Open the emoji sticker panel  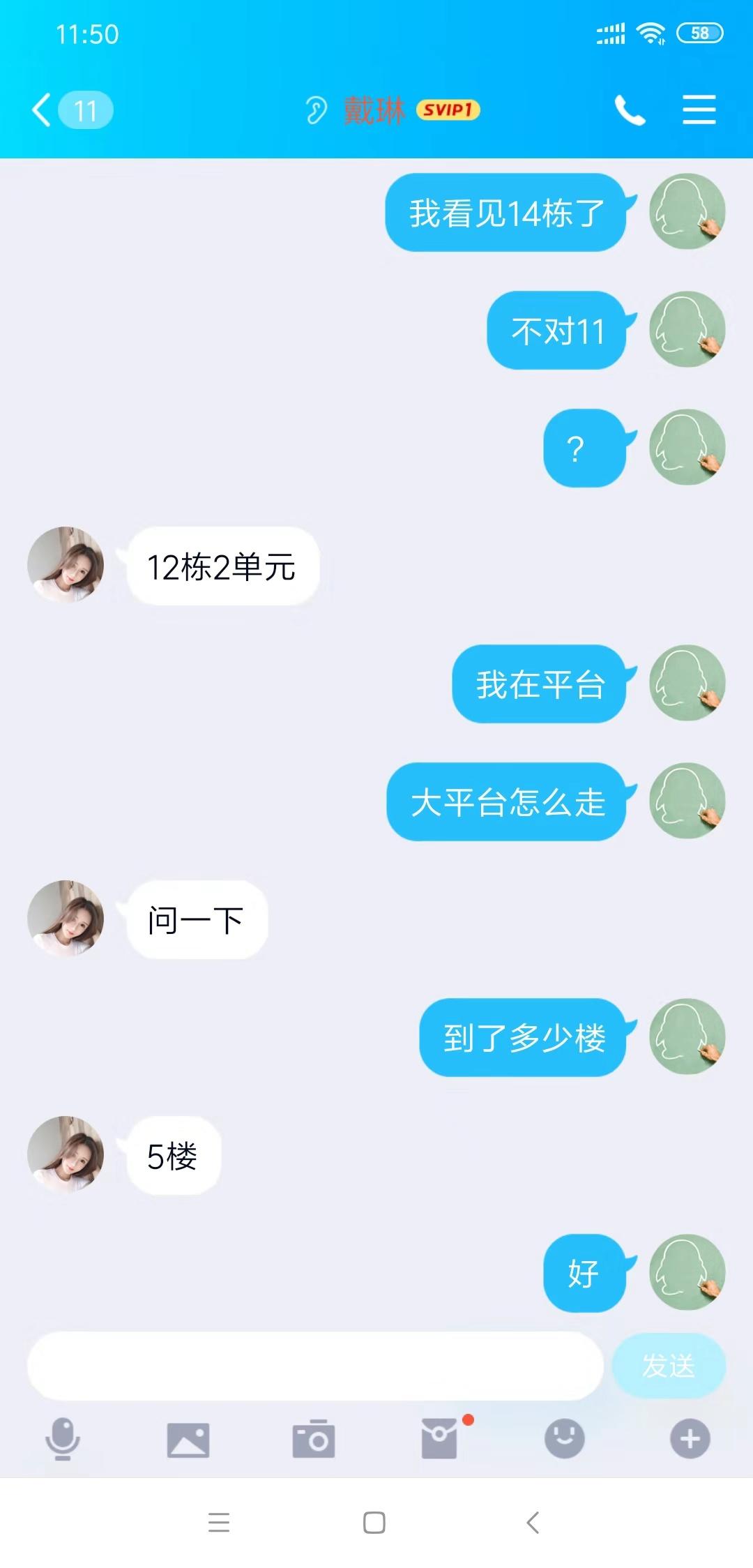(564, 1438)
